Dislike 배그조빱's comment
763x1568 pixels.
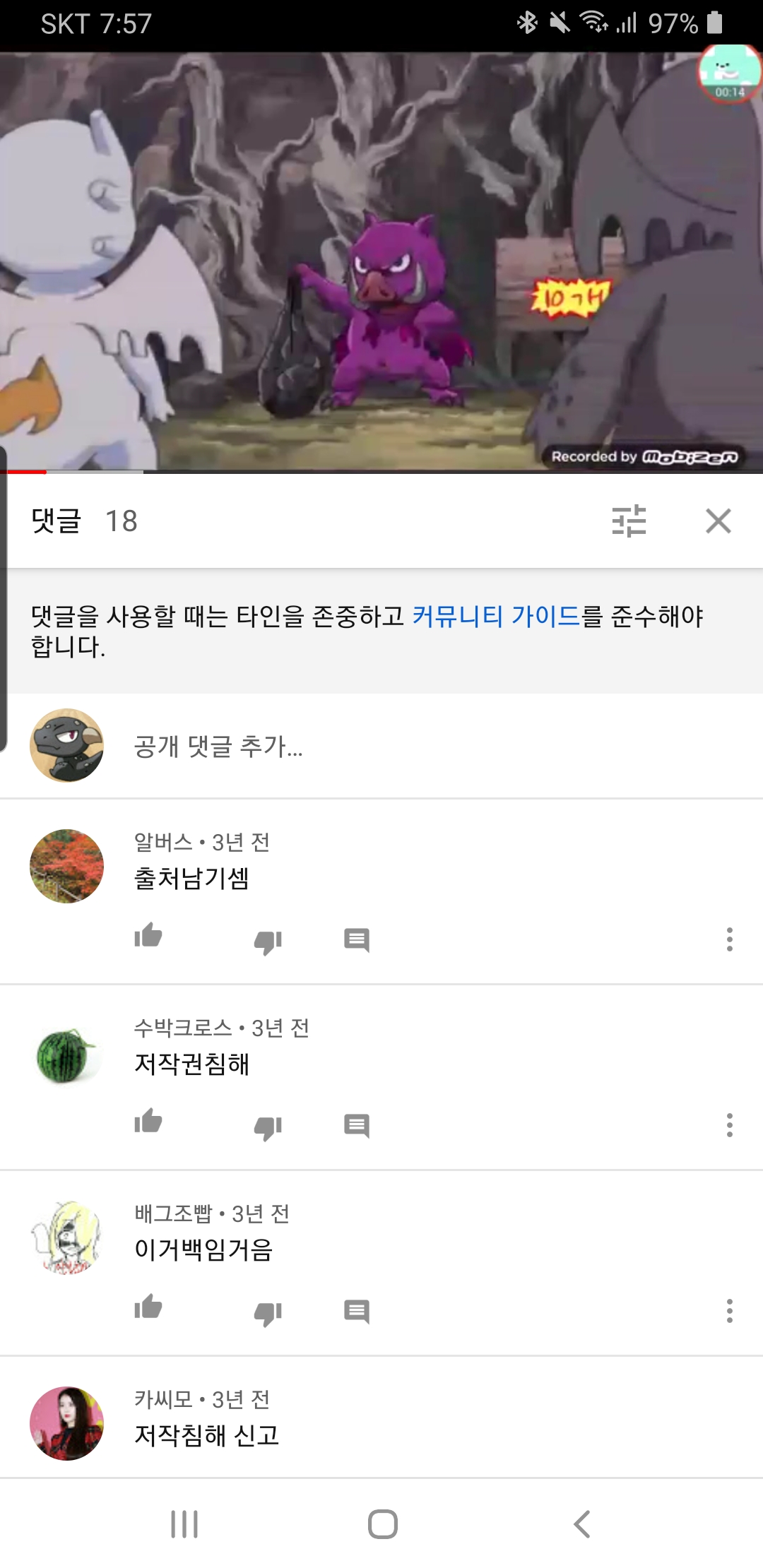[x=268, y=1312]
